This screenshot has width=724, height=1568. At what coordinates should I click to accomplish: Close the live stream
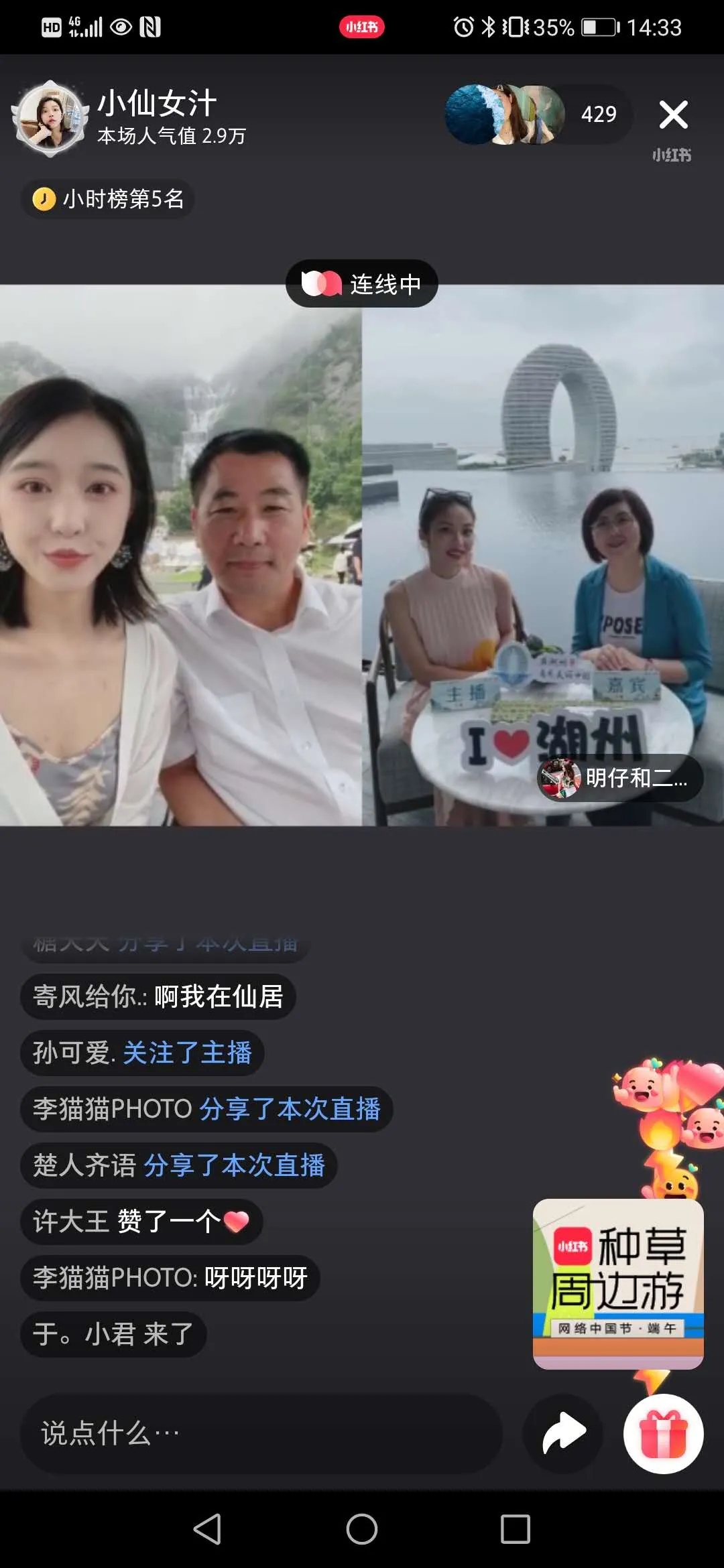673,115
